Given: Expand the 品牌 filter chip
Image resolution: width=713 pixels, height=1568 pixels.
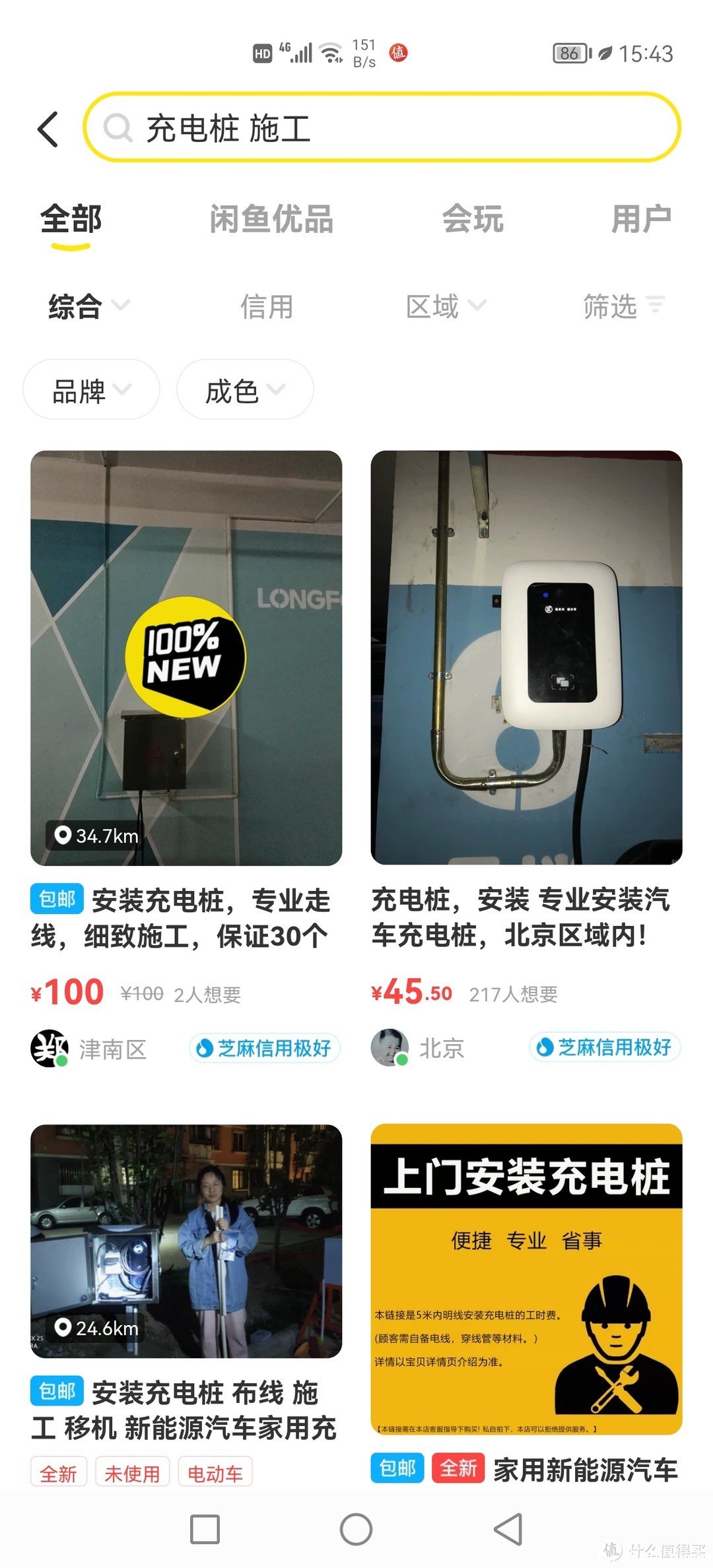Looking at the screenshot, I should 91,391.
